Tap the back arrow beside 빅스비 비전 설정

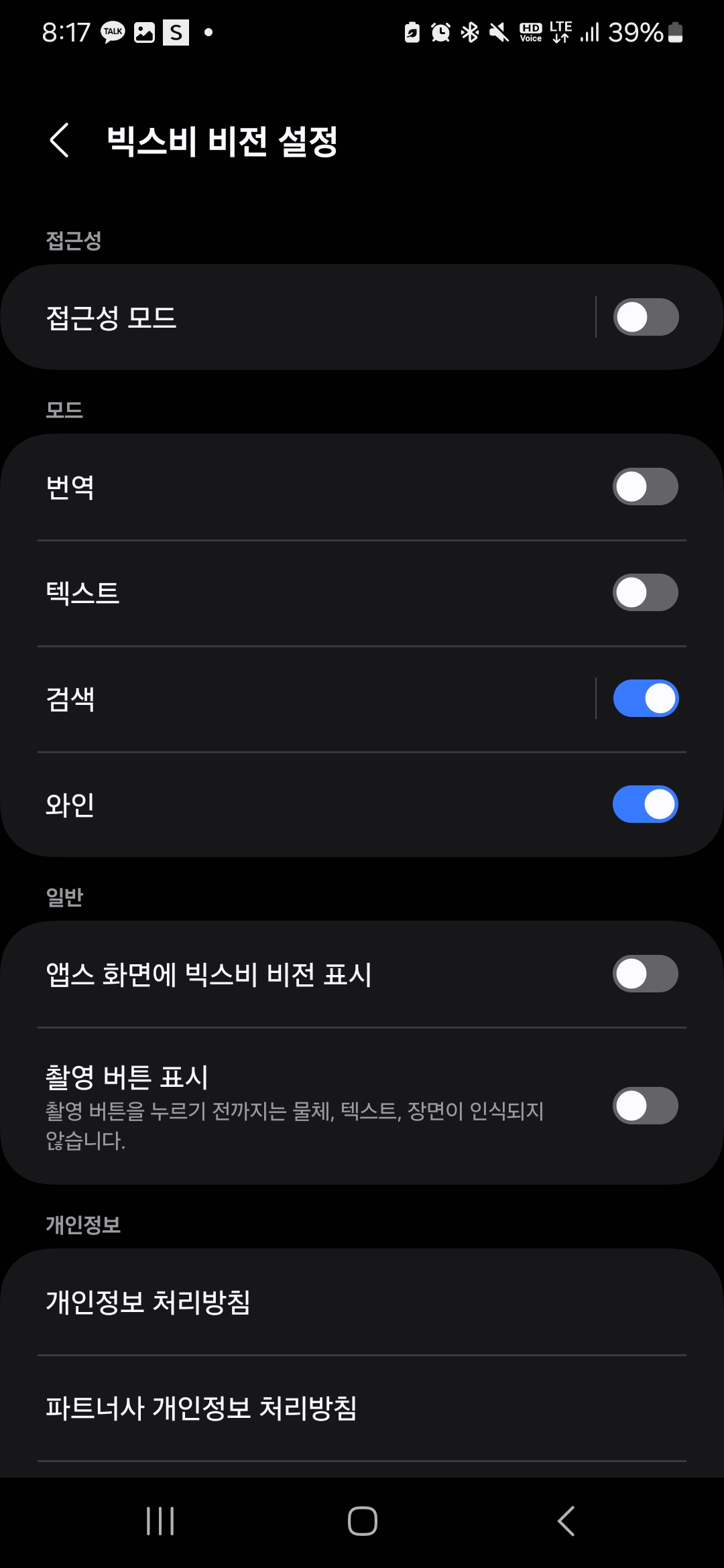(60, 141)
